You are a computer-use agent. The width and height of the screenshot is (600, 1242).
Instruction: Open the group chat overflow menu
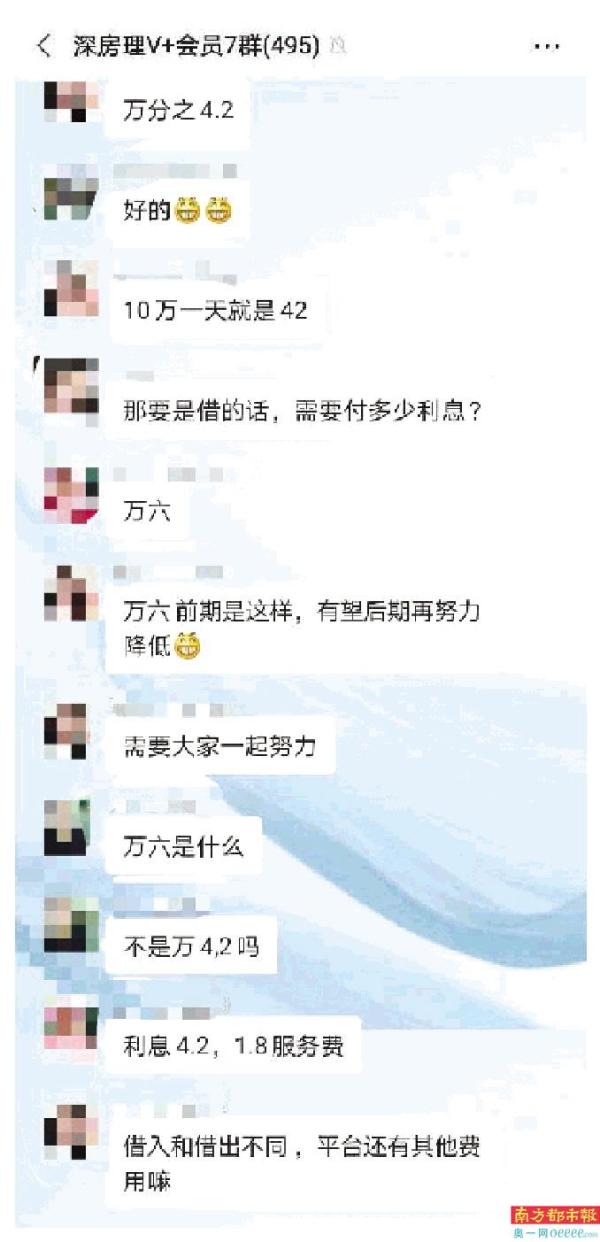(547, 46)
